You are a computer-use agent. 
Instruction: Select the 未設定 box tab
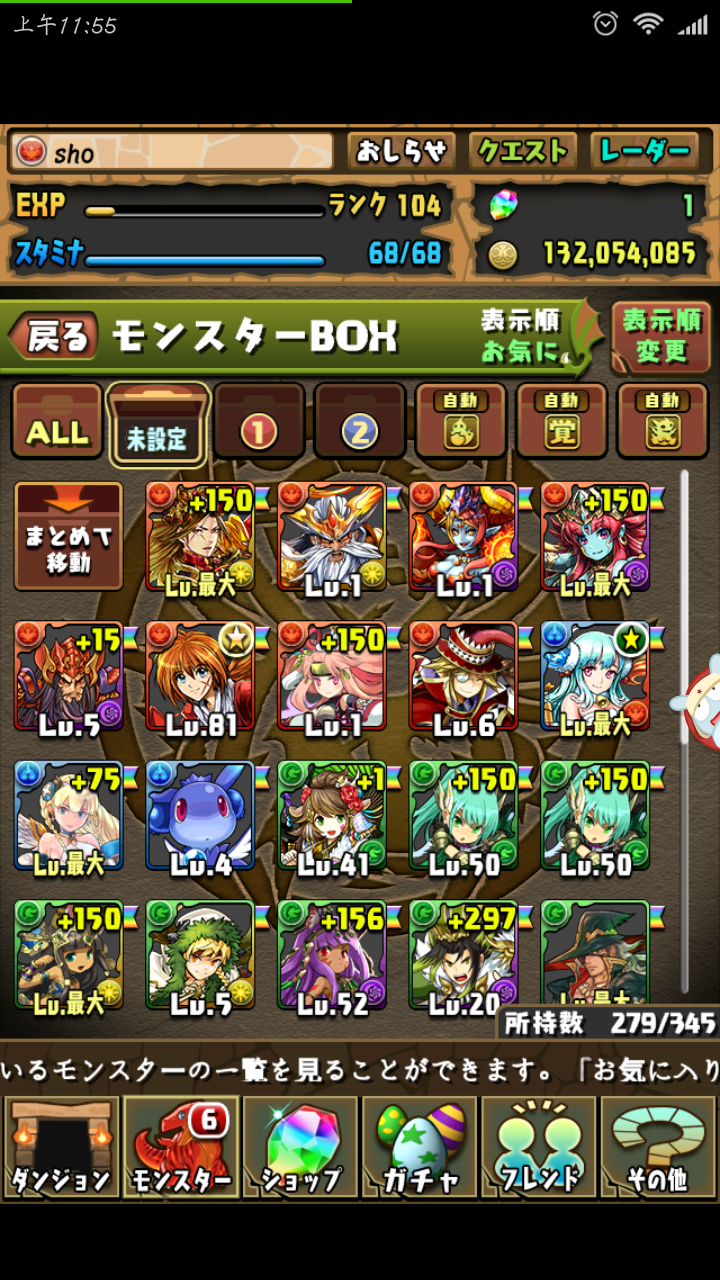pos(158,425)
